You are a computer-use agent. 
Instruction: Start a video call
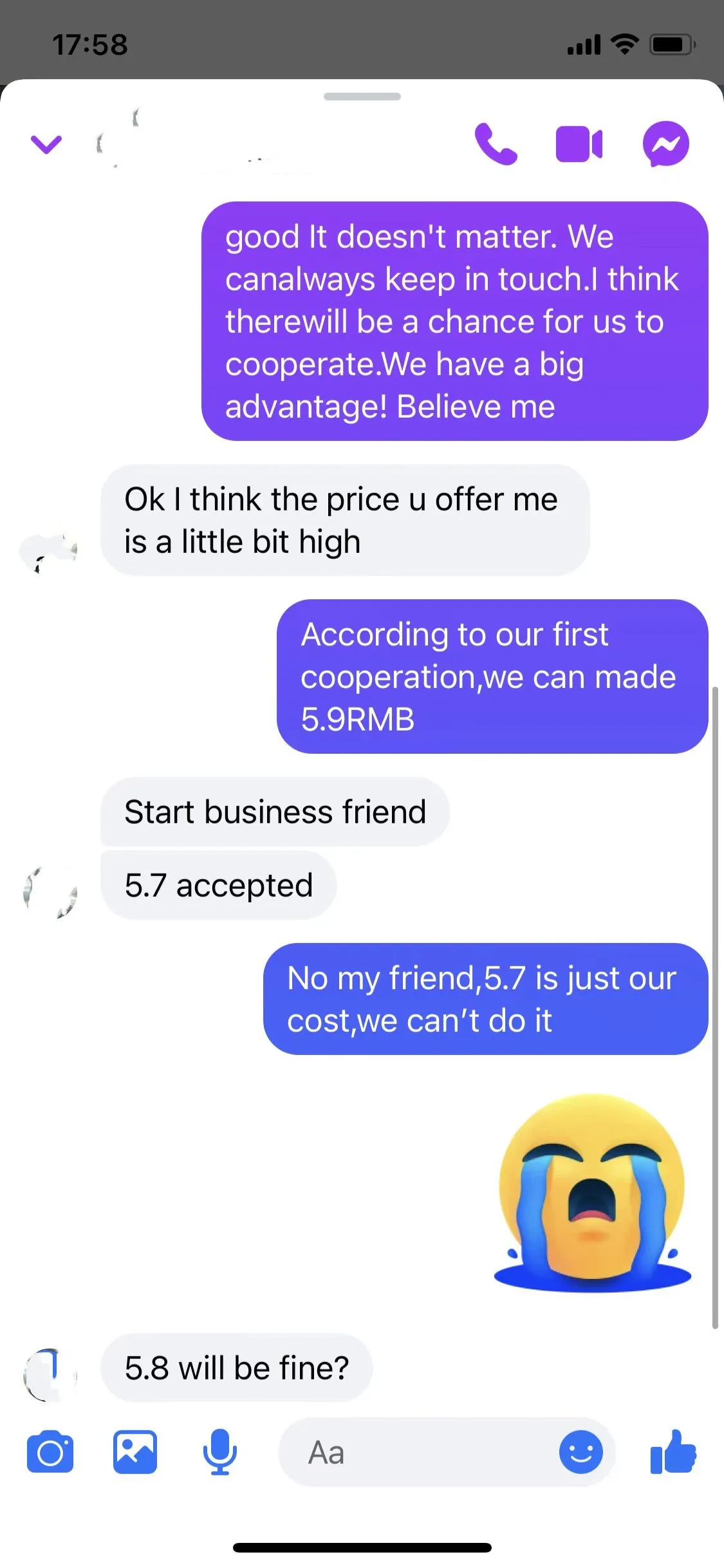pyautogui.click(x=579, y=144)
